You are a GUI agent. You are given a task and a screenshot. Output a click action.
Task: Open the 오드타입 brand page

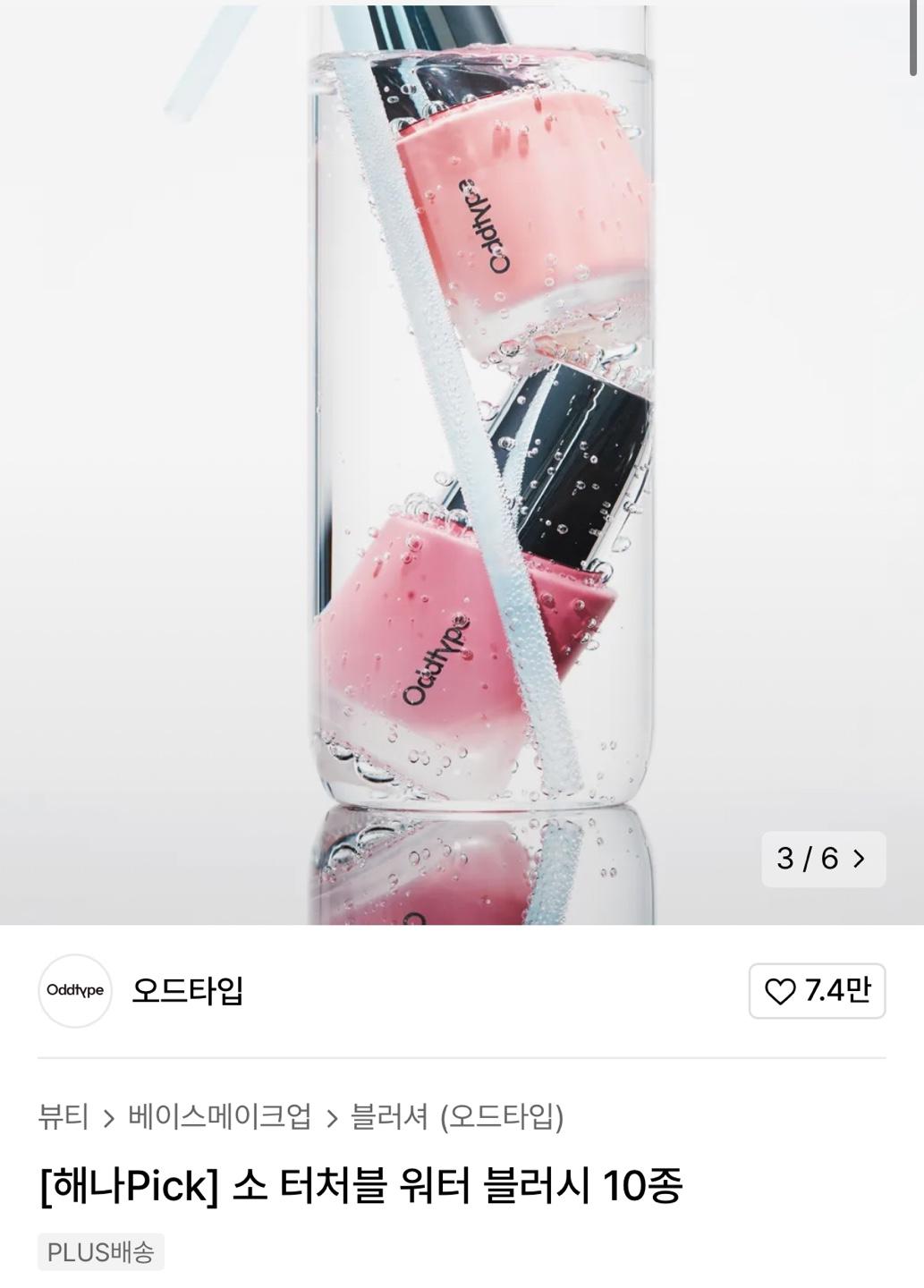click(x=187, y=991)
